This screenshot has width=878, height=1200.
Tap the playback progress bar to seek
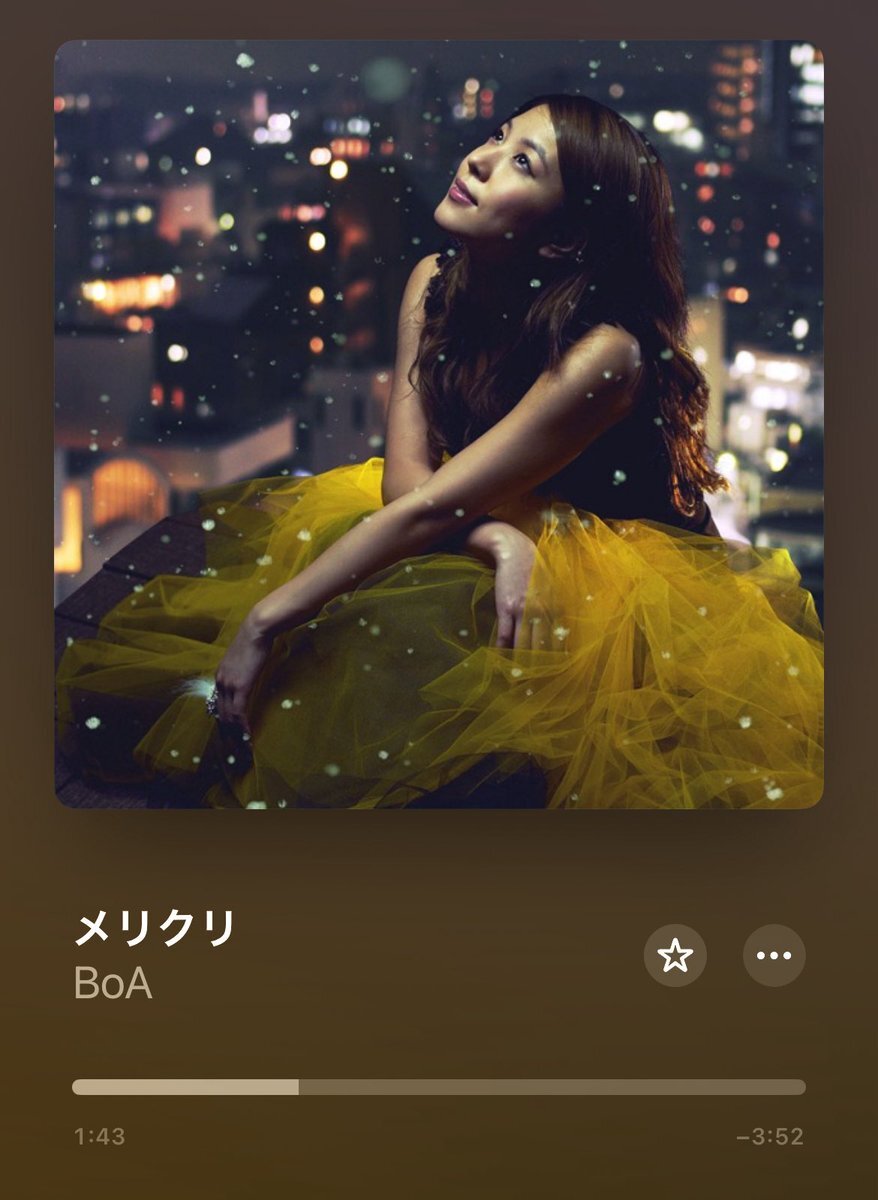pos(438,1087)
